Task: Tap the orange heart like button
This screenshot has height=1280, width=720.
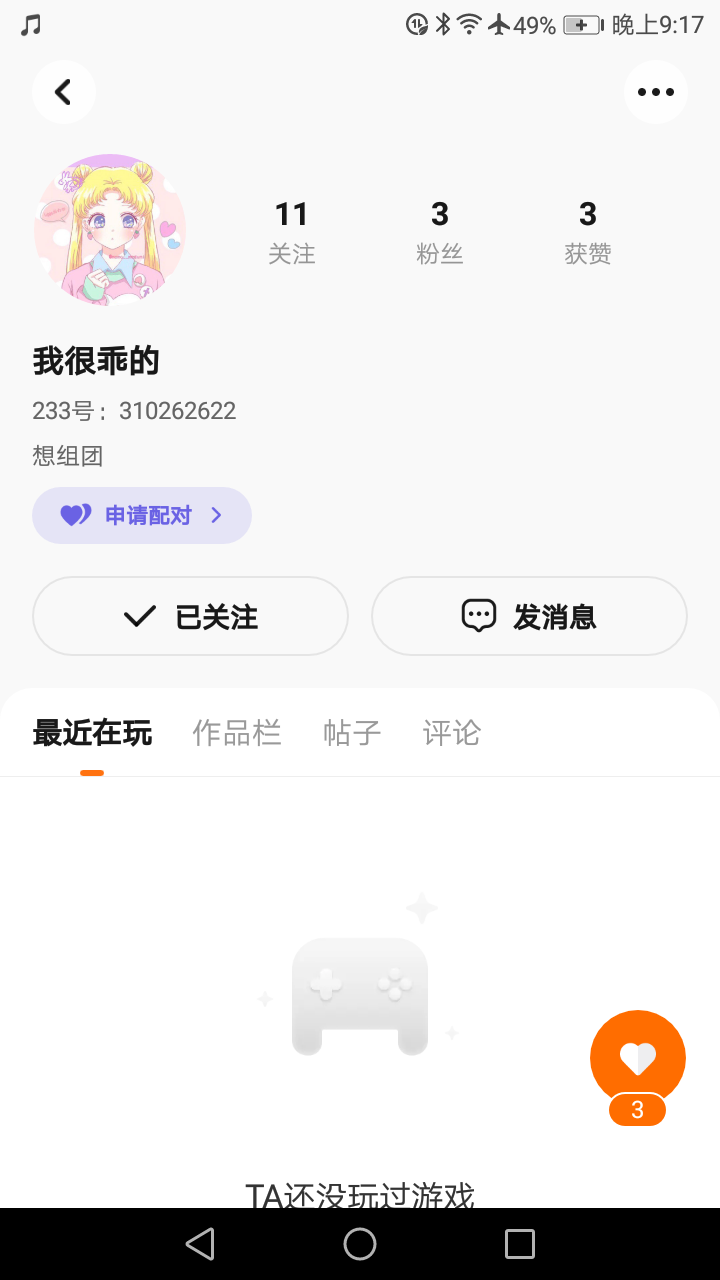Action: click(637, 1058)
